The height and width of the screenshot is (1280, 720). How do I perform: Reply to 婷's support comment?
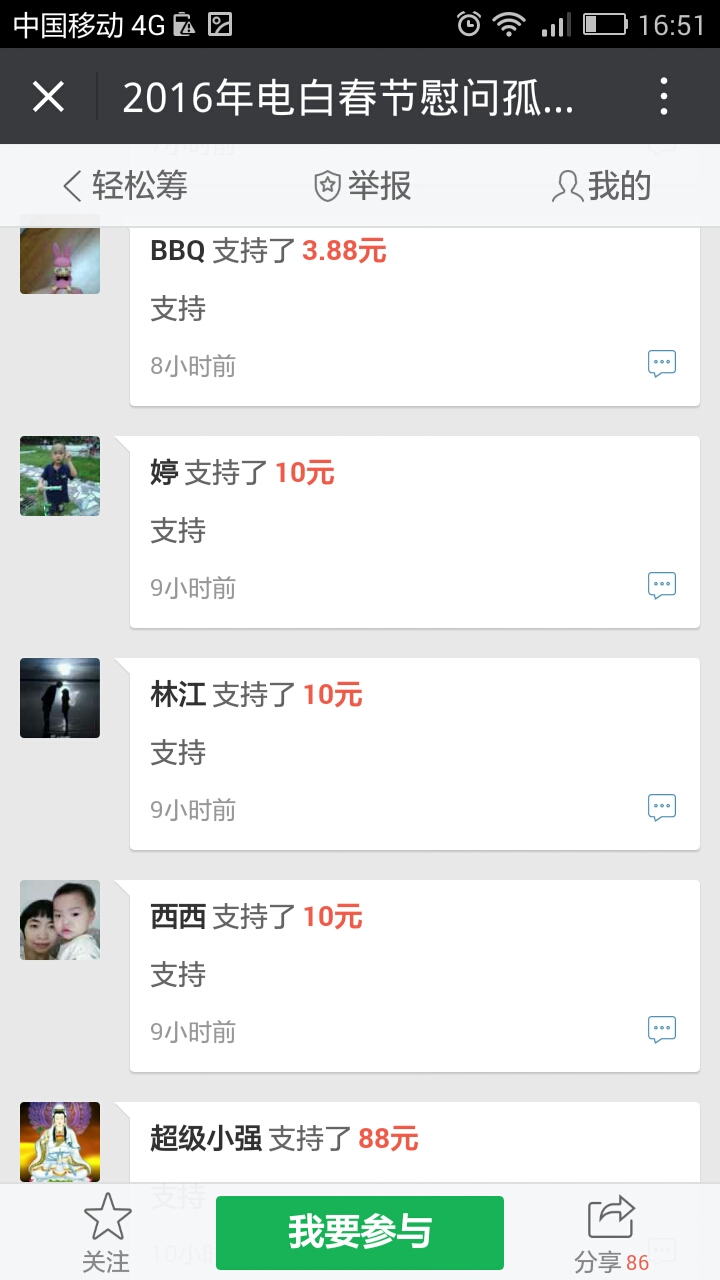point(662,586)
